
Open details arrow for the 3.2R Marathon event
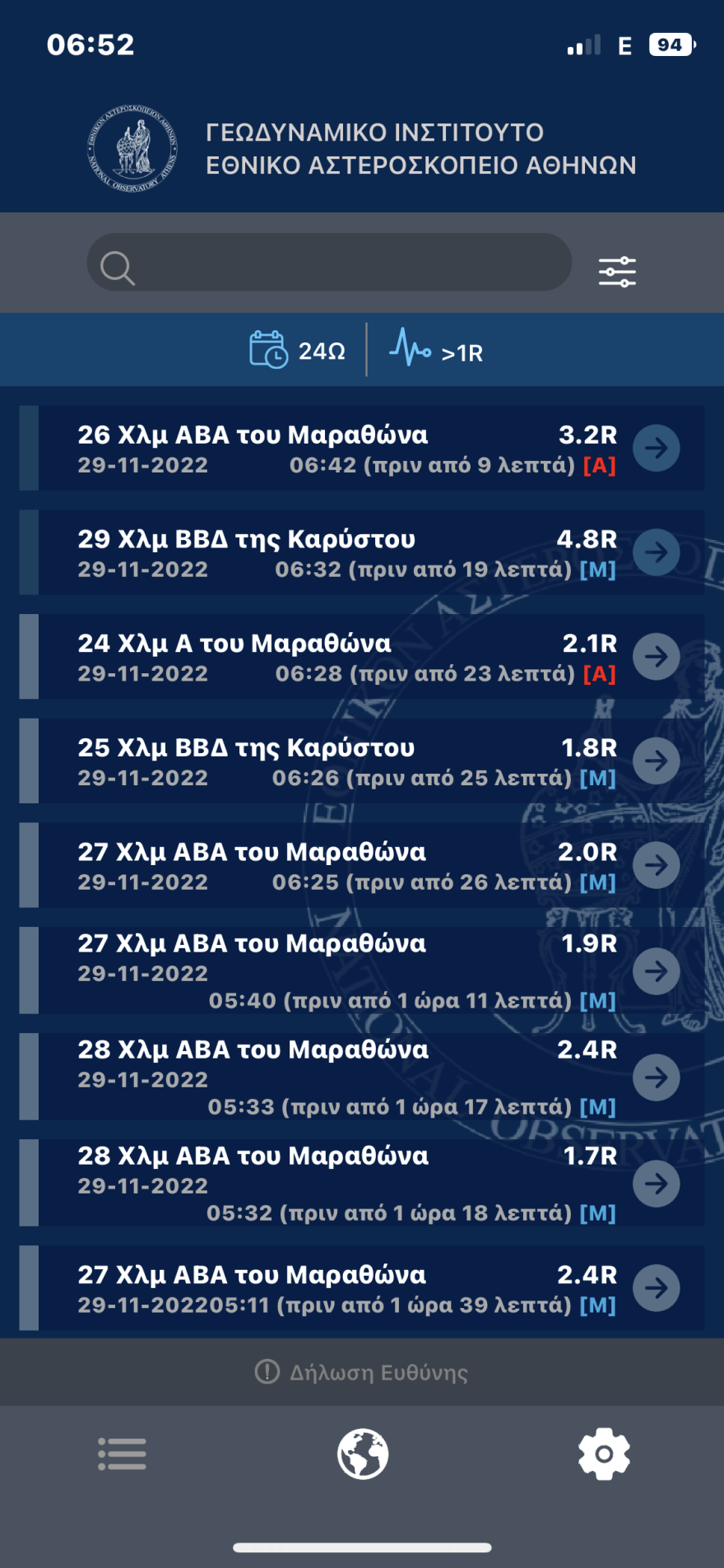pos(657,447)
